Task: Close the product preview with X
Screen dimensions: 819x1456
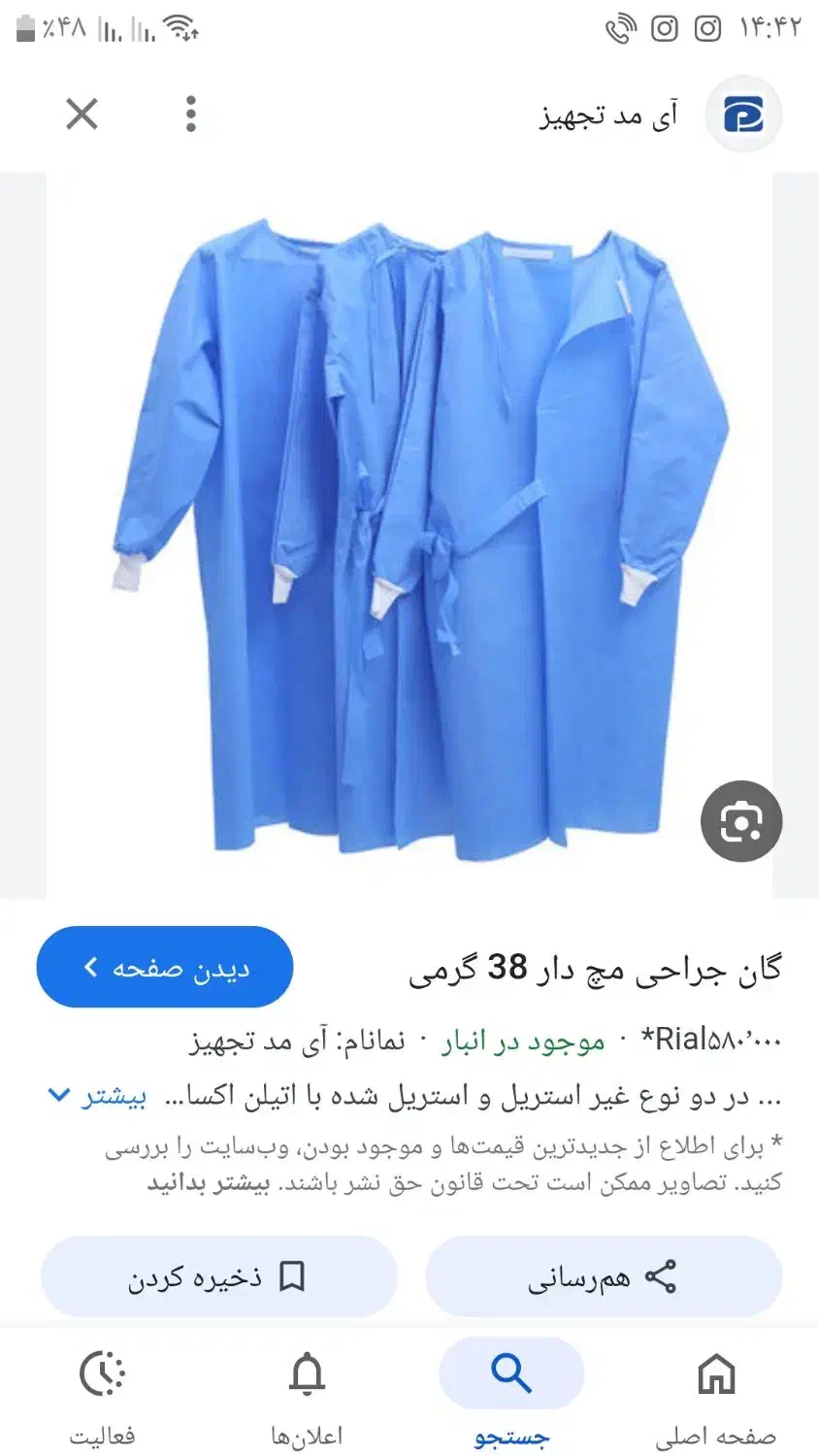Action: point(82,115)
